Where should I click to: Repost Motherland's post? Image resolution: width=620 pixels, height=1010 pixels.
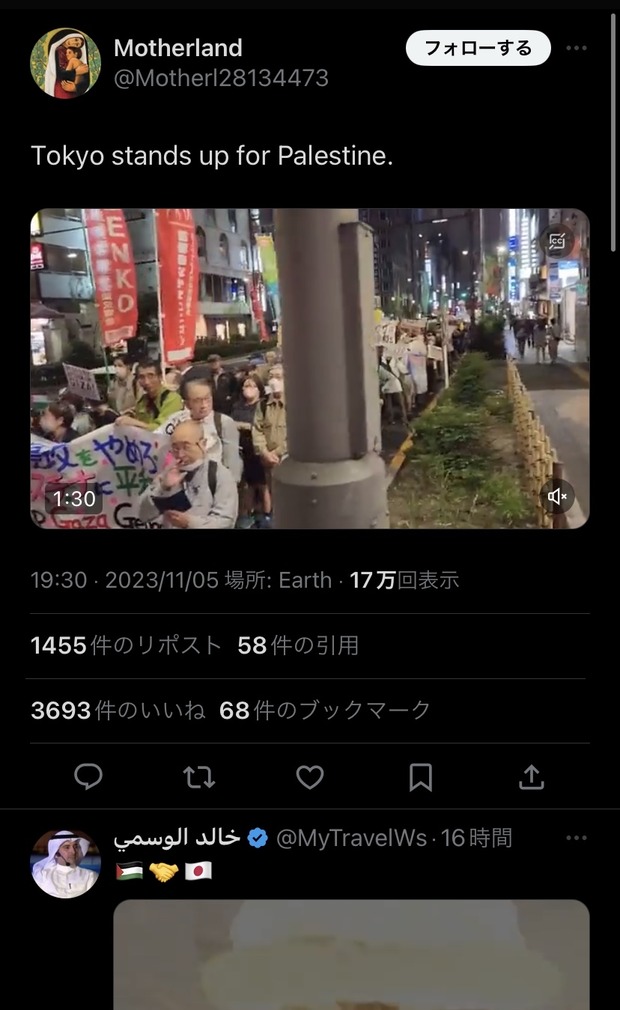point(199,777)
